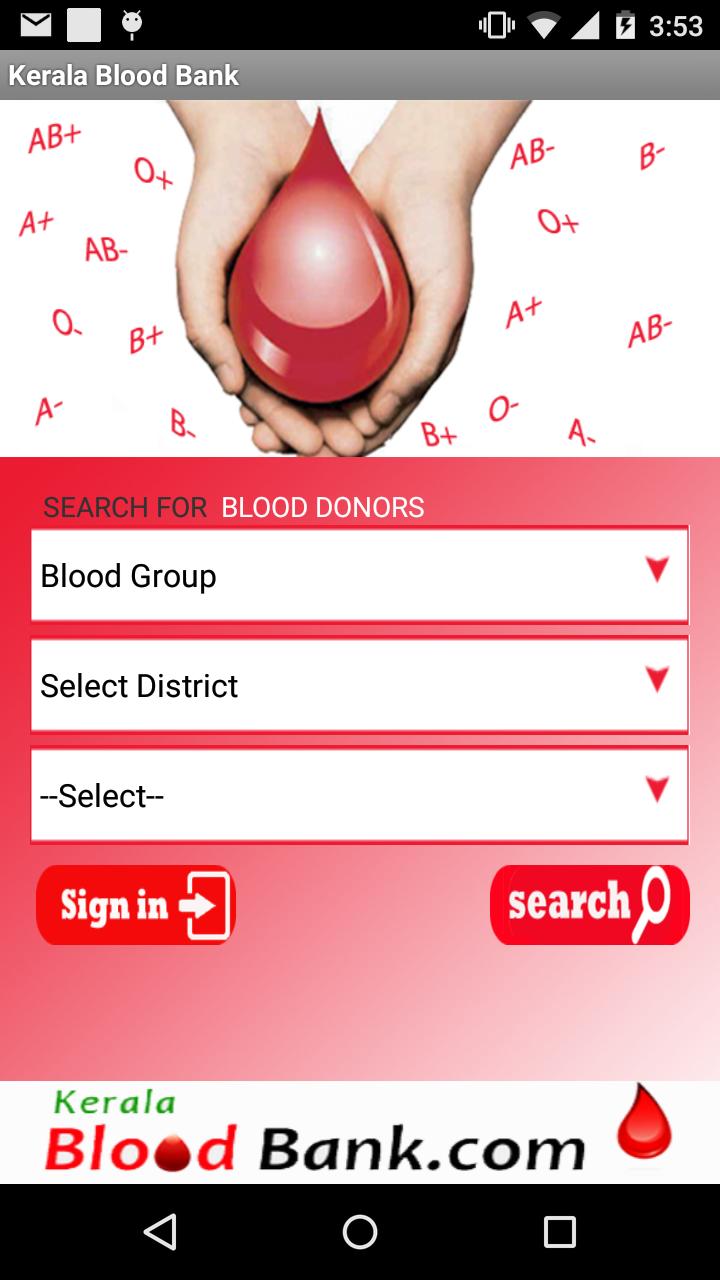Tap the home circle navigation icon

coord(360,1233)
